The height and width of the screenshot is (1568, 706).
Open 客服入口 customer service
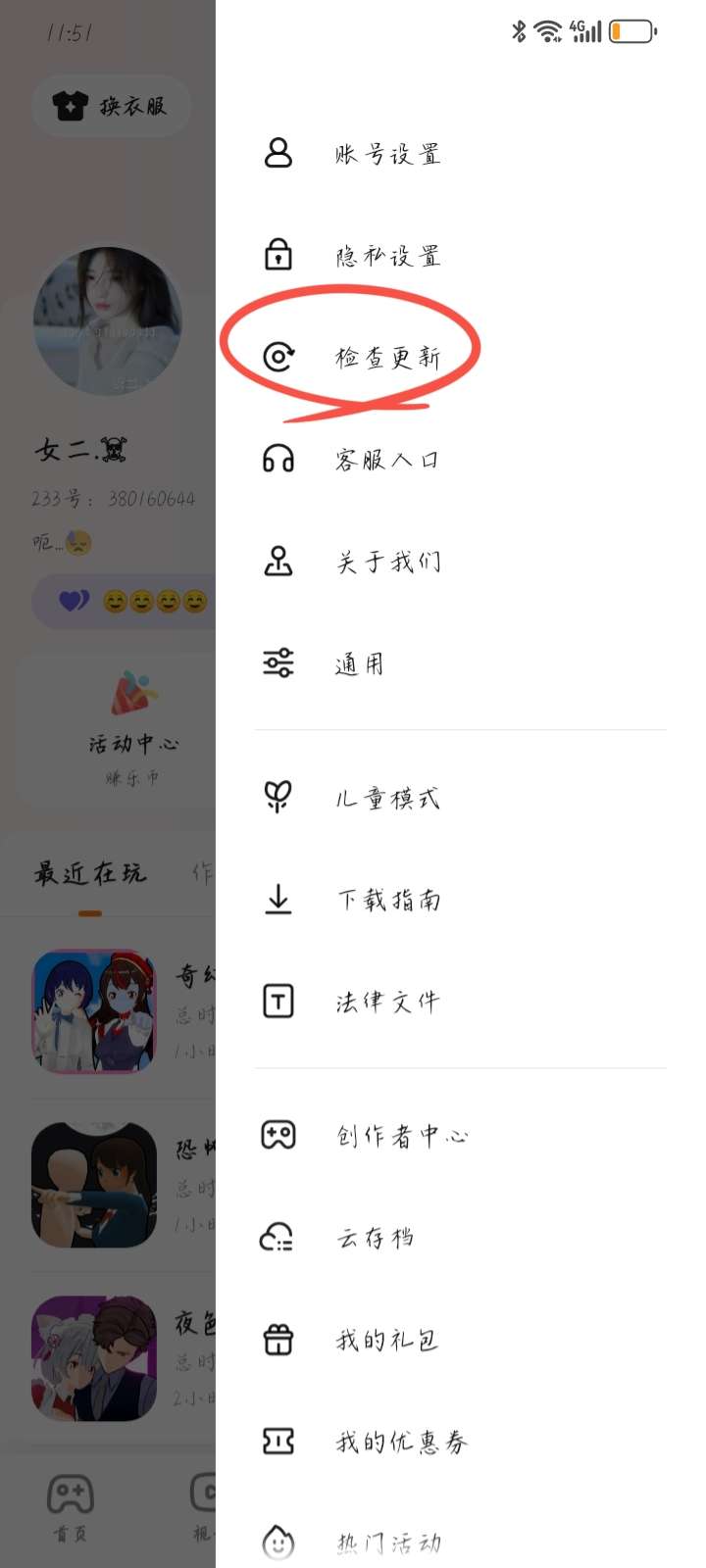[x=385, y=459]
